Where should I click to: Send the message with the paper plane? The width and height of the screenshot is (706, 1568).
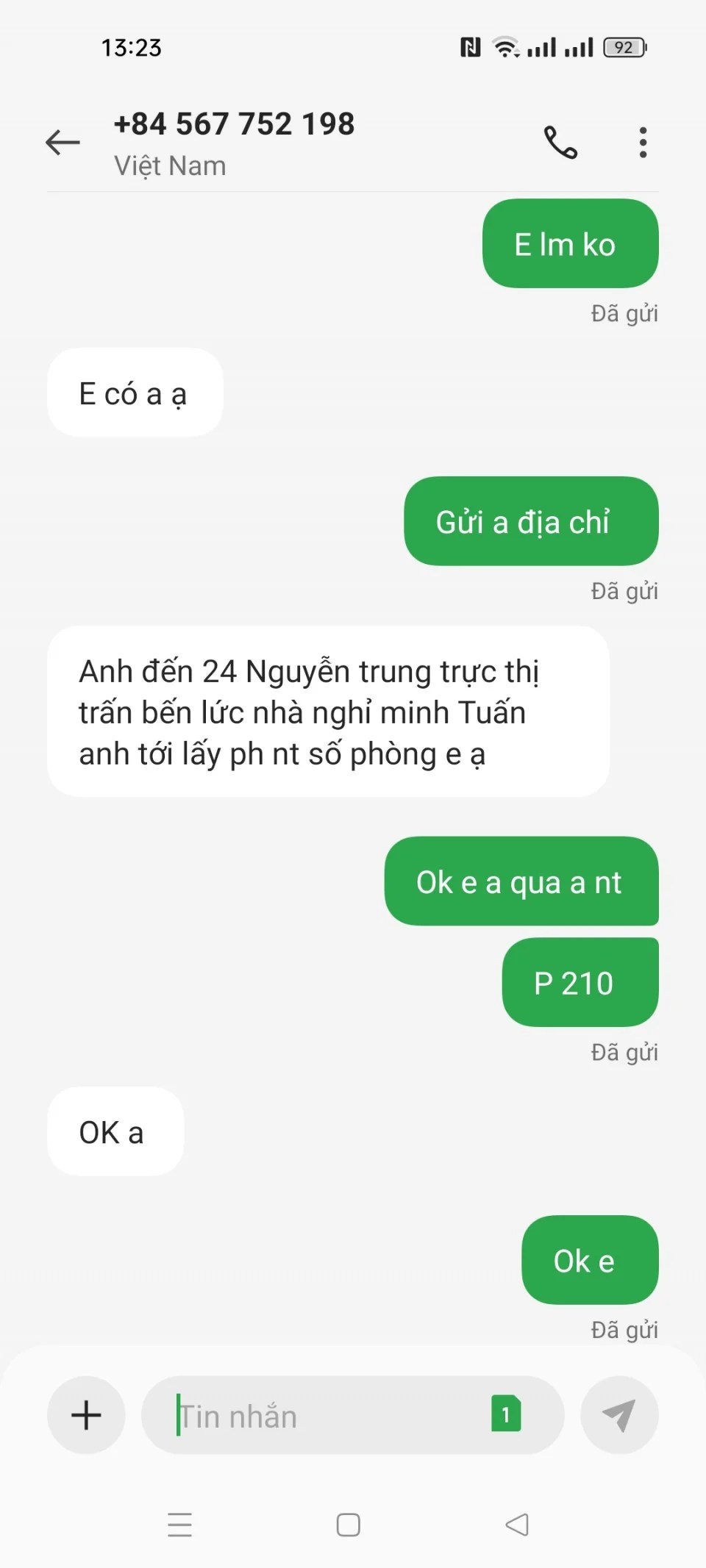click(x=619, y=1415)
